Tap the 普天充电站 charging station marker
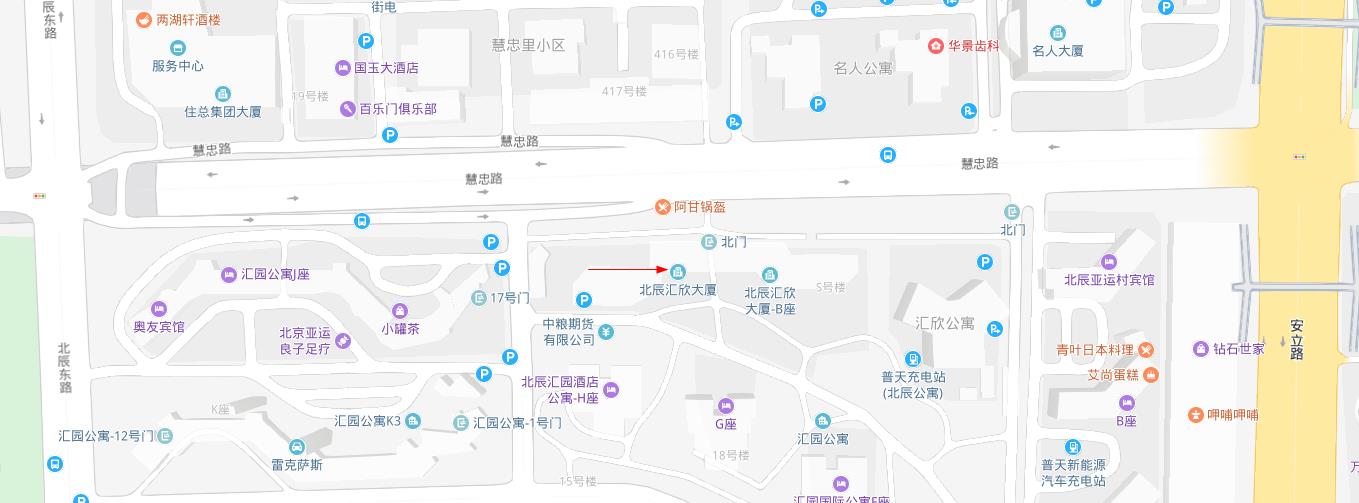Viewport: 1359px width, 503px height. [912, 359]
